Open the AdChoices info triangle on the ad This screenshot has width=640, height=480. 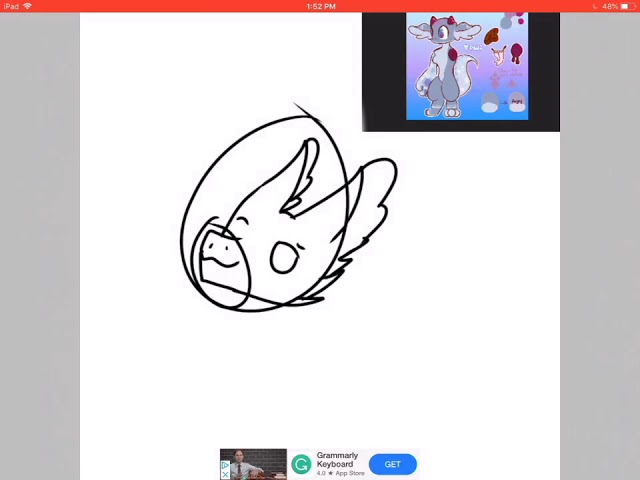tap(225, 465)
